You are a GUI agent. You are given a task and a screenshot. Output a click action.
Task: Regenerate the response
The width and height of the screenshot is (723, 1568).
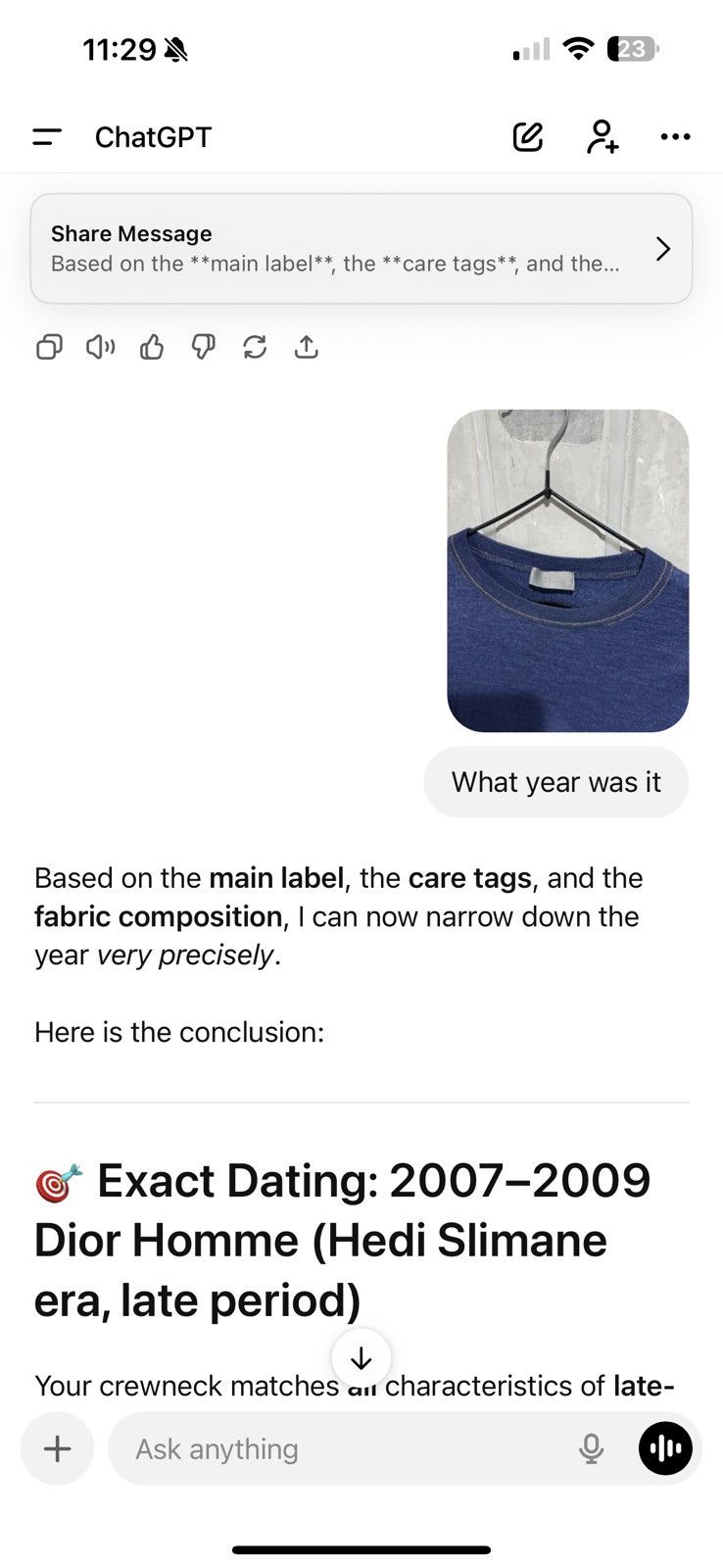255,347
